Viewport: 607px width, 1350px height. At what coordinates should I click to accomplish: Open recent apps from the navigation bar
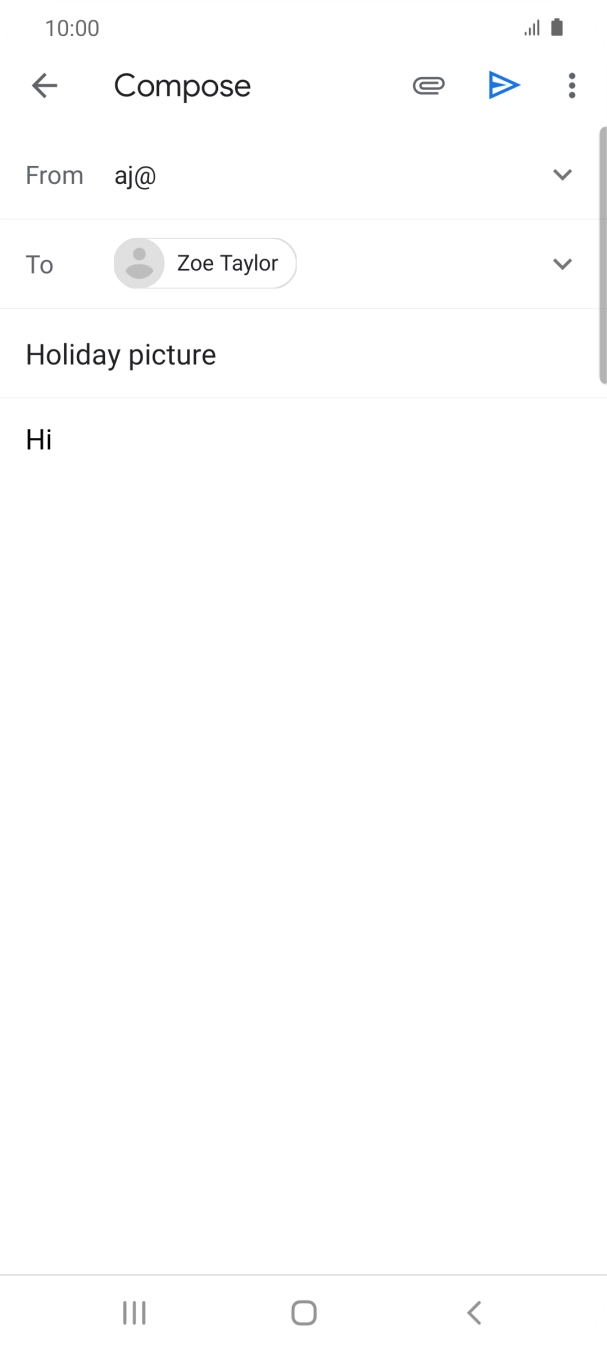134,1313
